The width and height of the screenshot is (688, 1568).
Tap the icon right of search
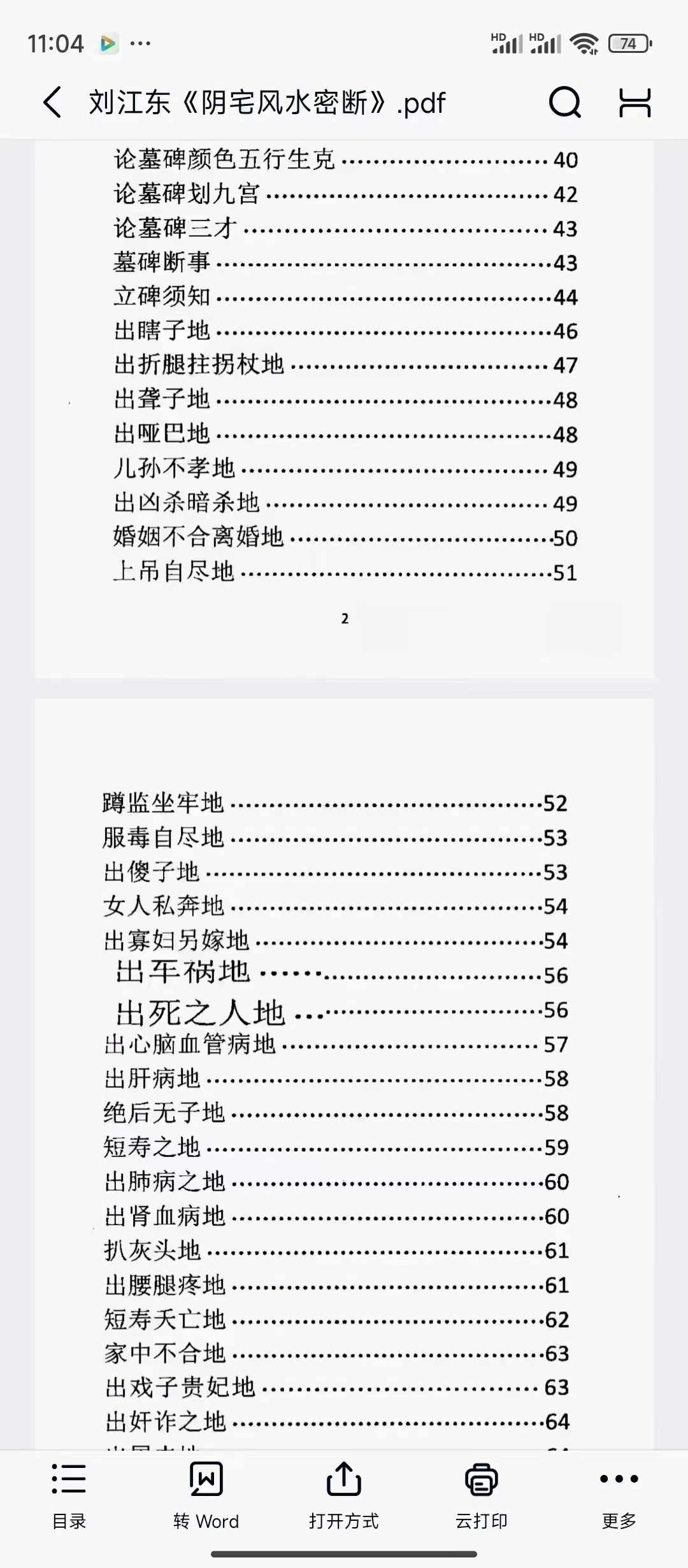tap(635, 103)
